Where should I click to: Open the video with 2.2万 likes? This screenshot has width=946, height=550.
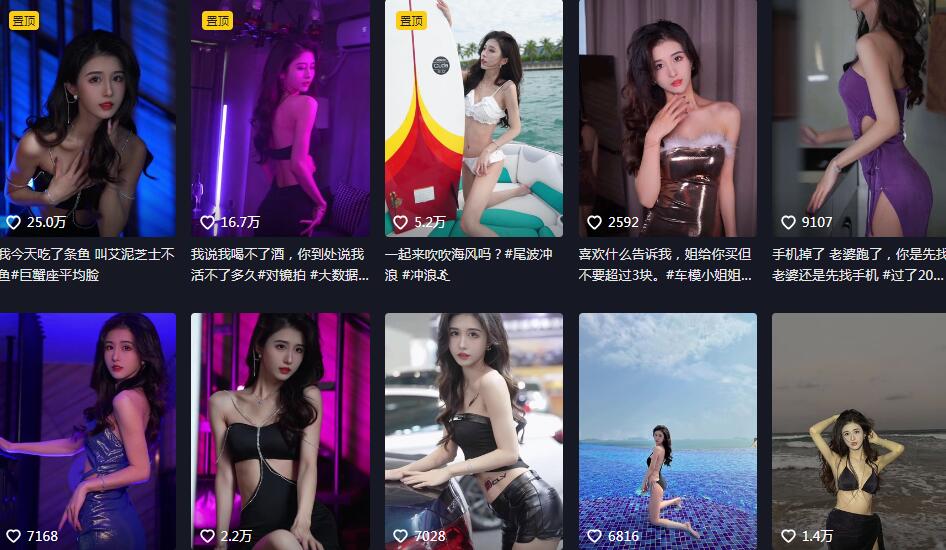point(280,430)
